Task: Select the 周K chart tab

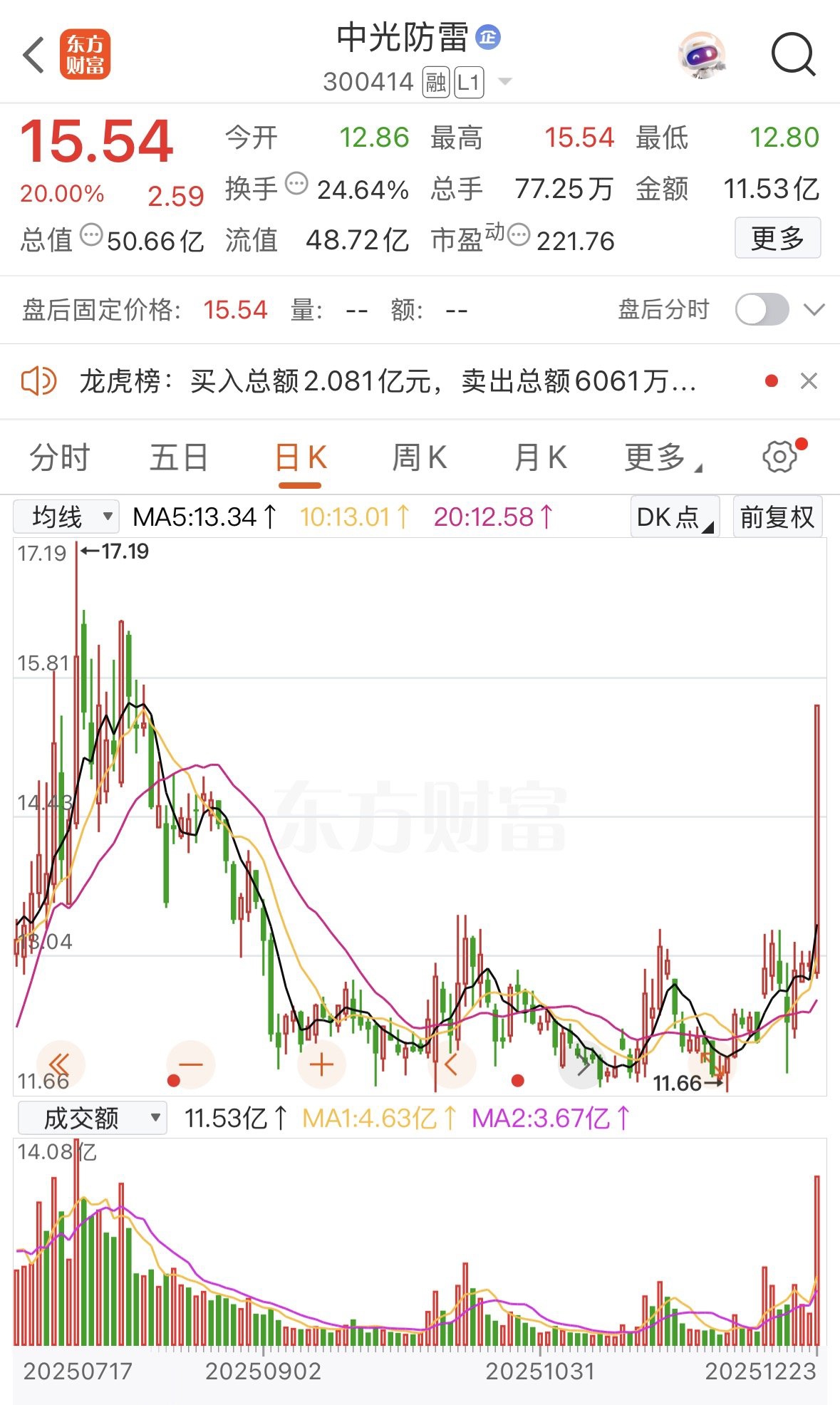Action: (420, 457)
